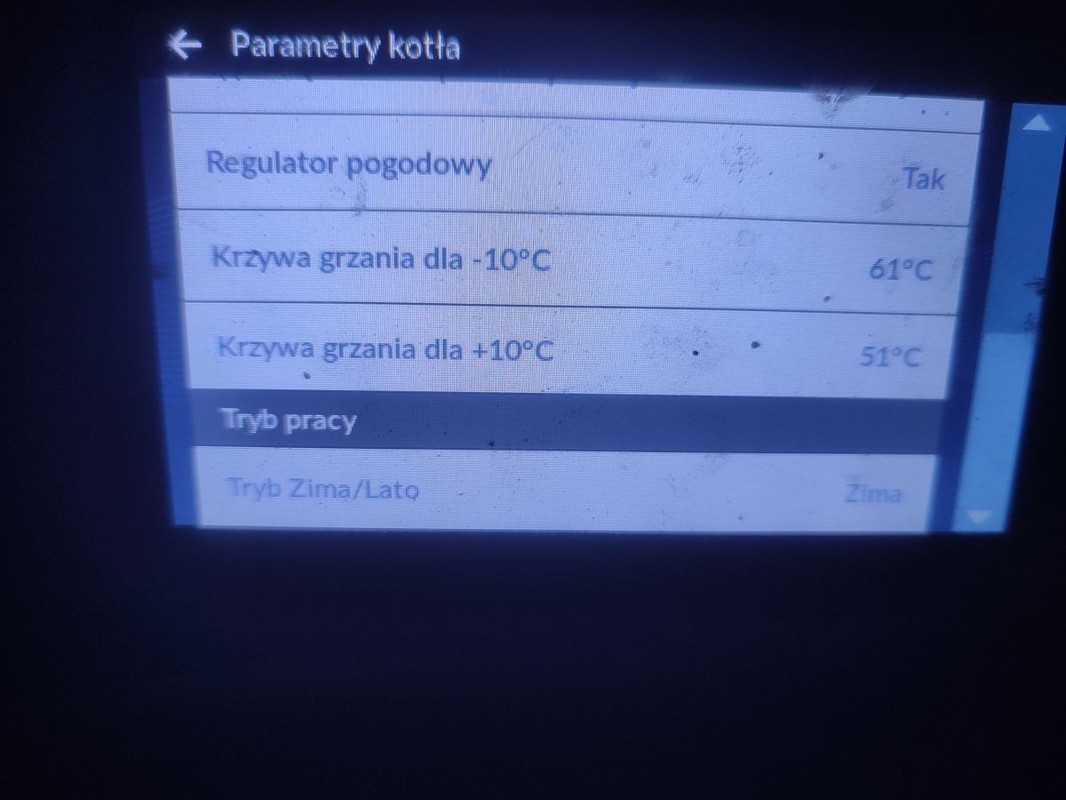Tap the scrollbar up arrow

pos(1038,123)
